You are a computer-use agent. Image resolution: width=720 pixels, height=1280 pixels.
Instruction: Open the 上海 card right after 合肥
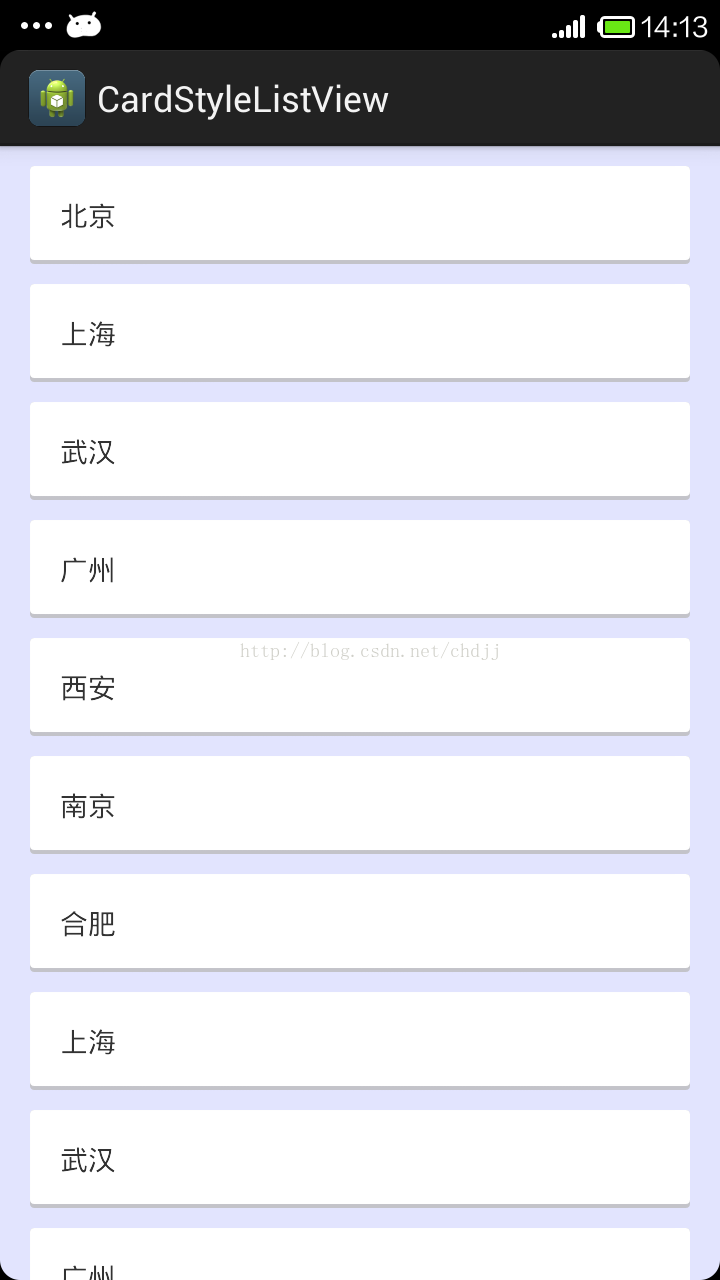pyautogui.click(x=360, y=1040)
